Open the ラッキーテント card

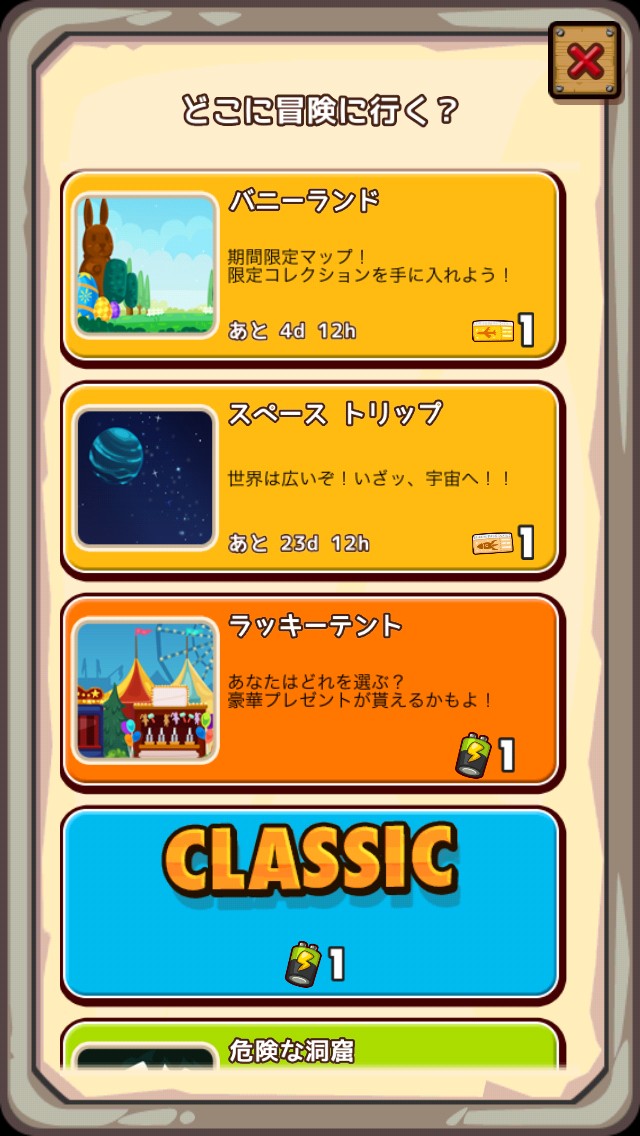click(310, 690)
